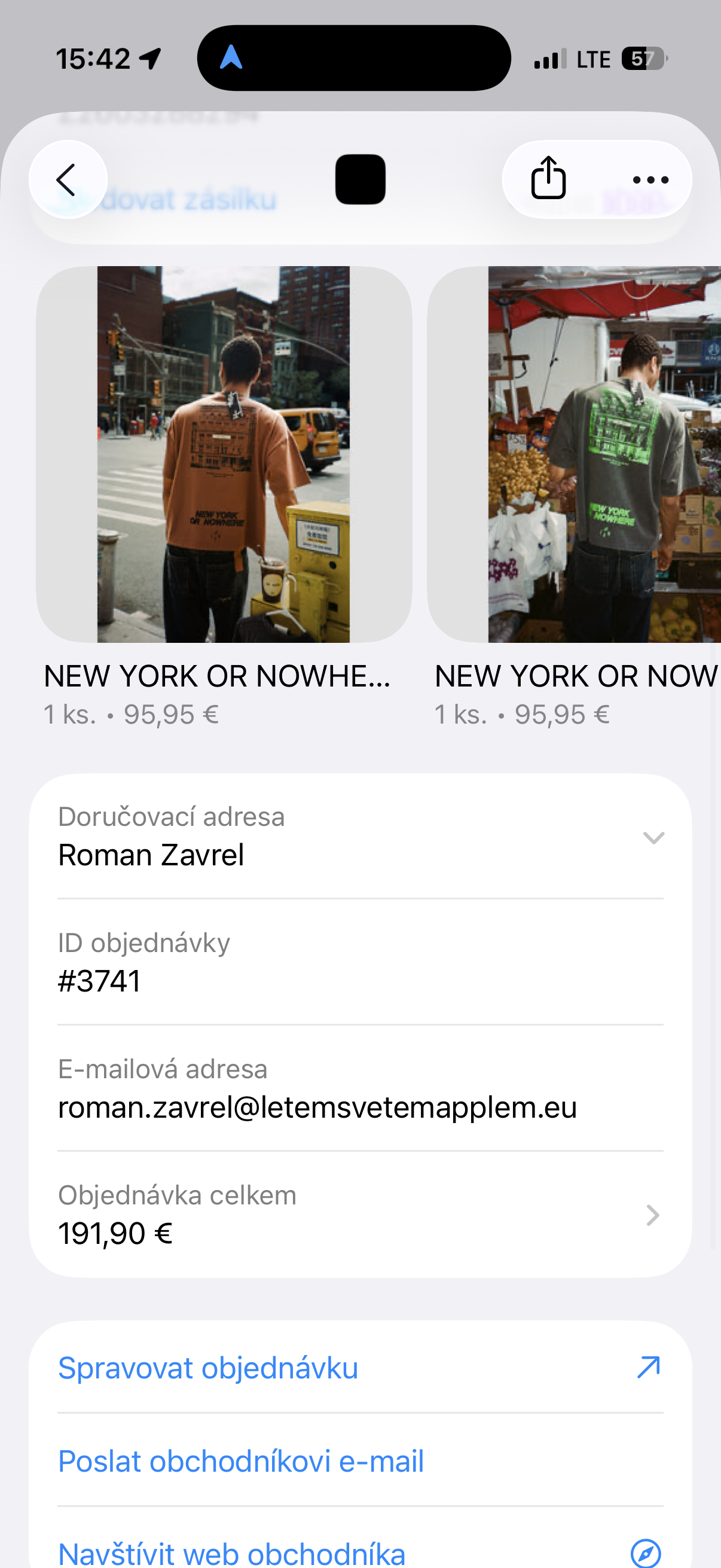Share this order via the share icon

pyautogui.click(x=549, y=178)
